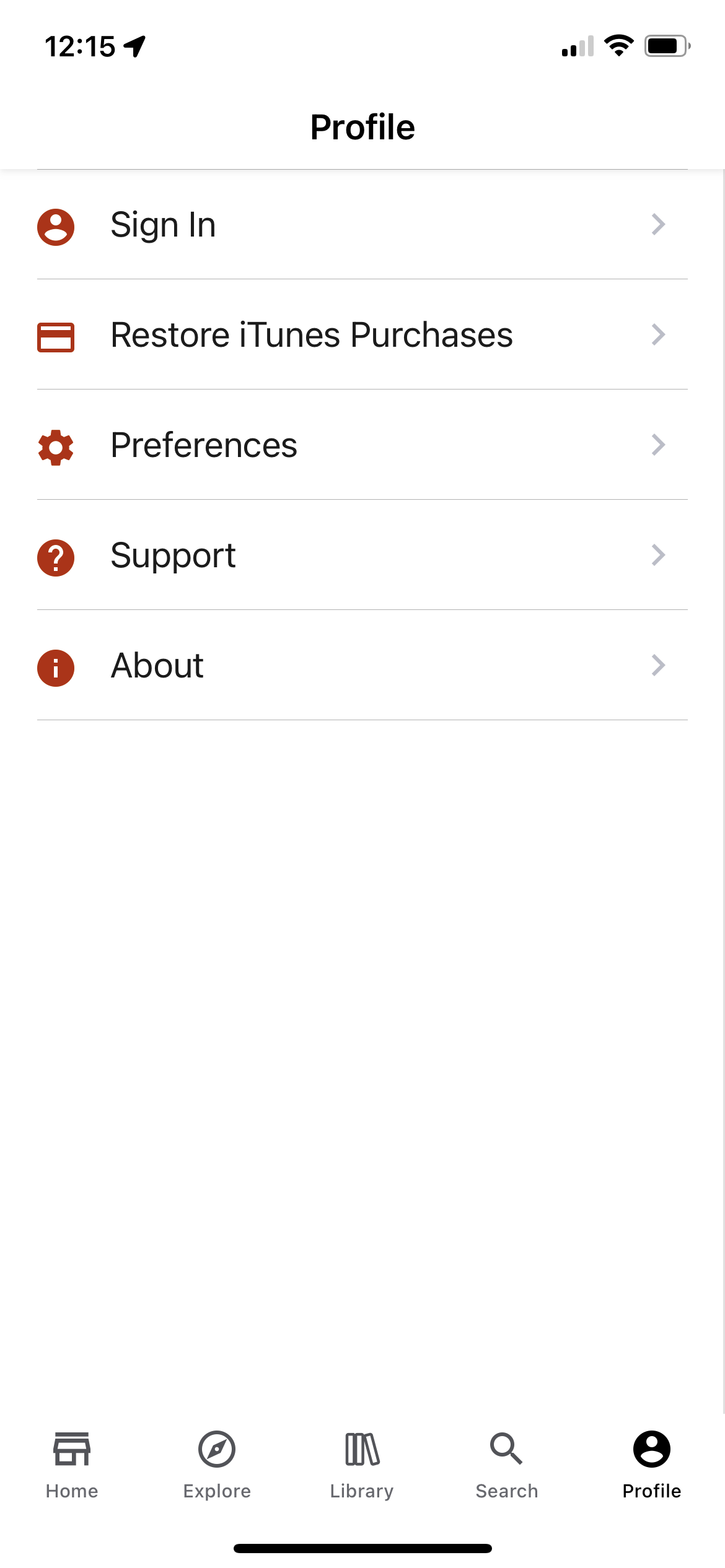Click the Support question mark icon

pos(55,557)
